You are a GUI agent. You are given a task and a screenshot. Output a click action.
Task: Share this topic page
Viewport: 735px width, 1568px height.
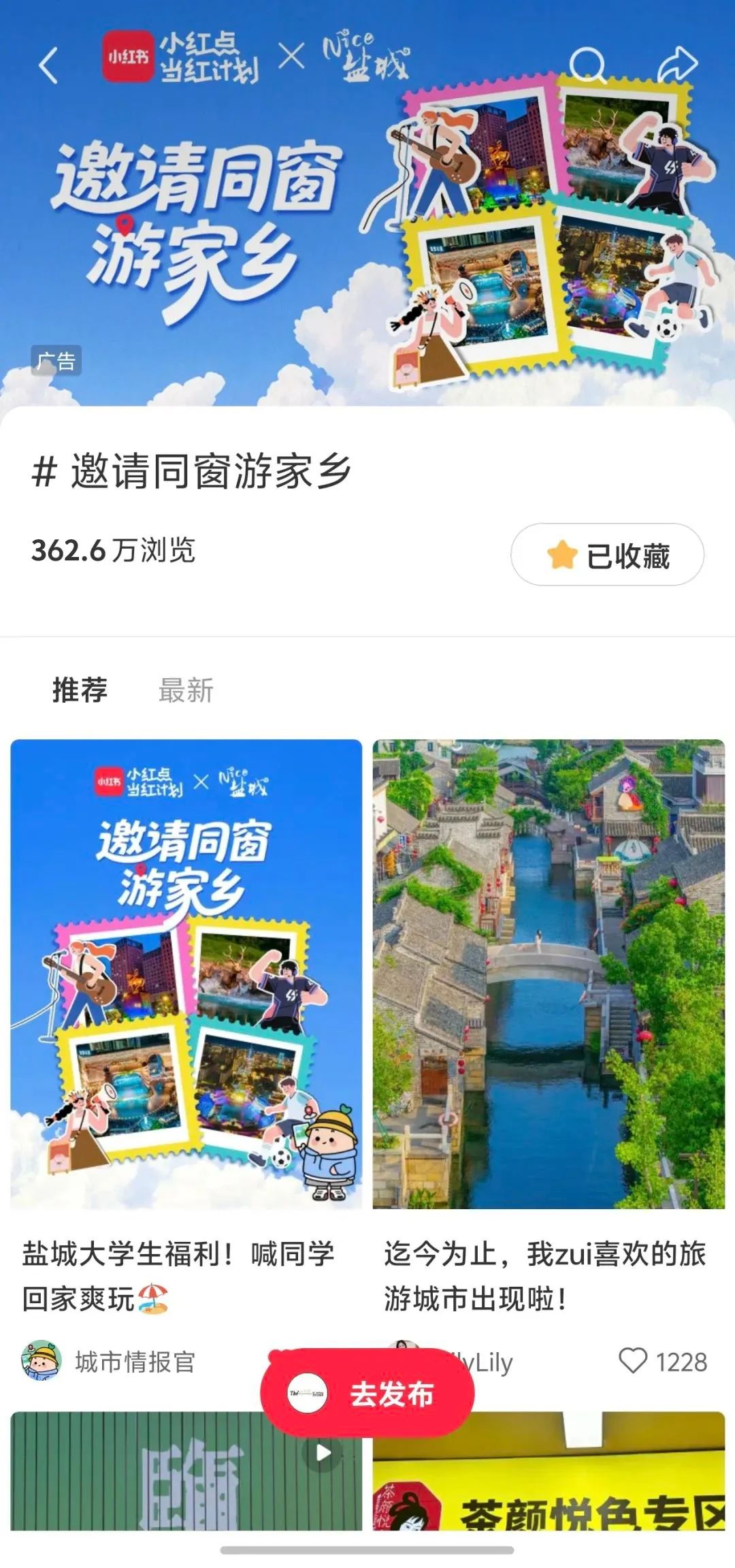(677, 66)
